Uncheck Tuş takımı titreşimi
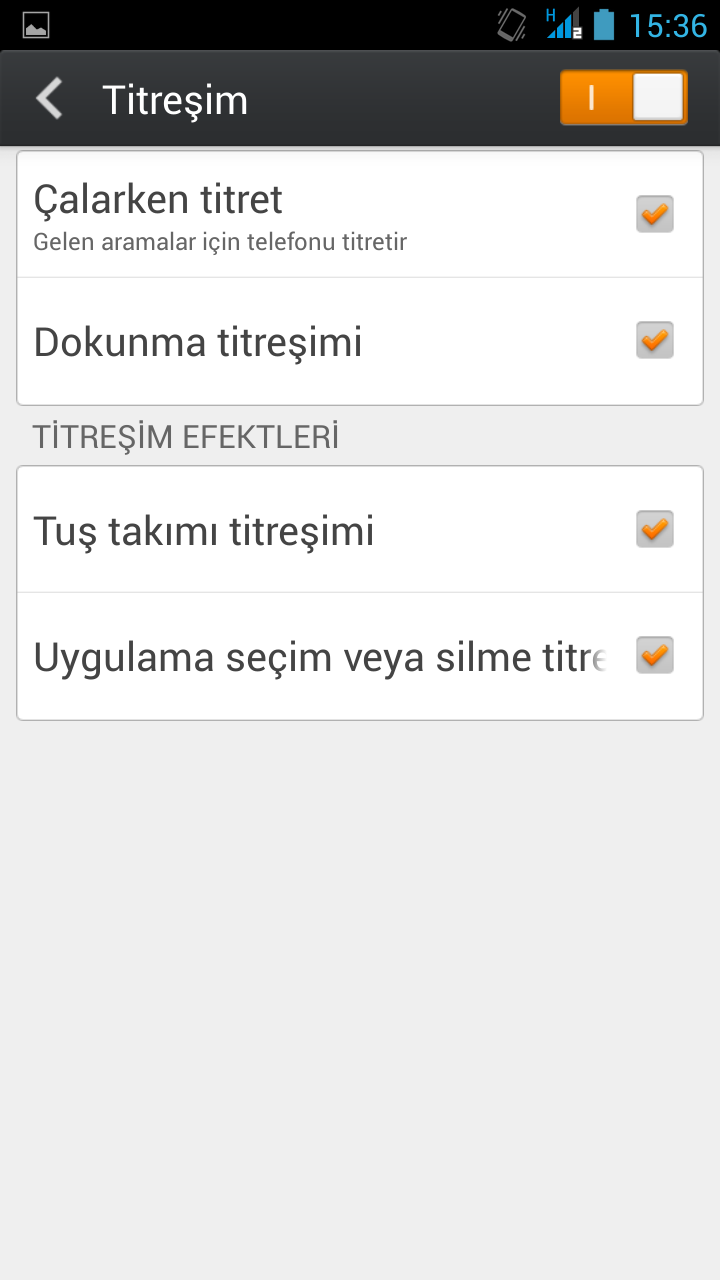The image size is (720, 1280). pos(654,529)
